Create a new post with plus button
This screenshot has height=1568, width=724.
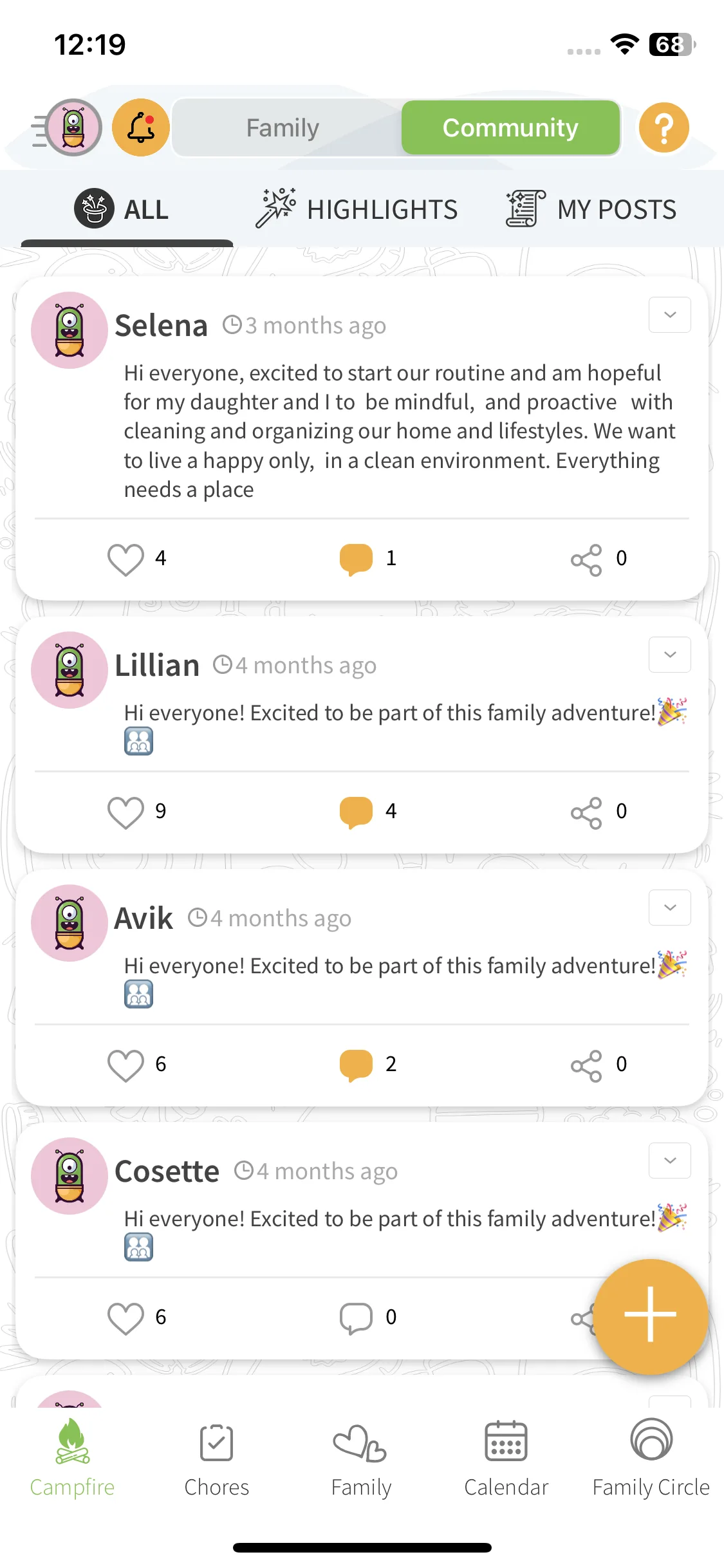pos(650,1315)
